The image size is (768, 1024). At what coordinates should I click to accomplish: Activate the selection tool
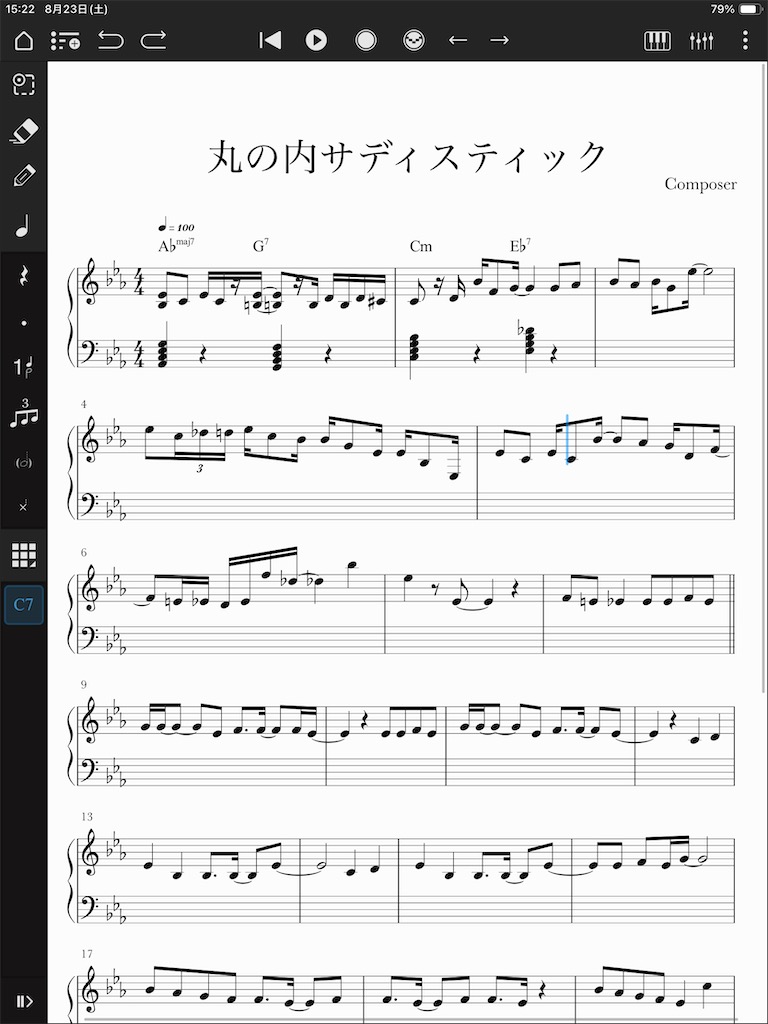coord(24,84)
